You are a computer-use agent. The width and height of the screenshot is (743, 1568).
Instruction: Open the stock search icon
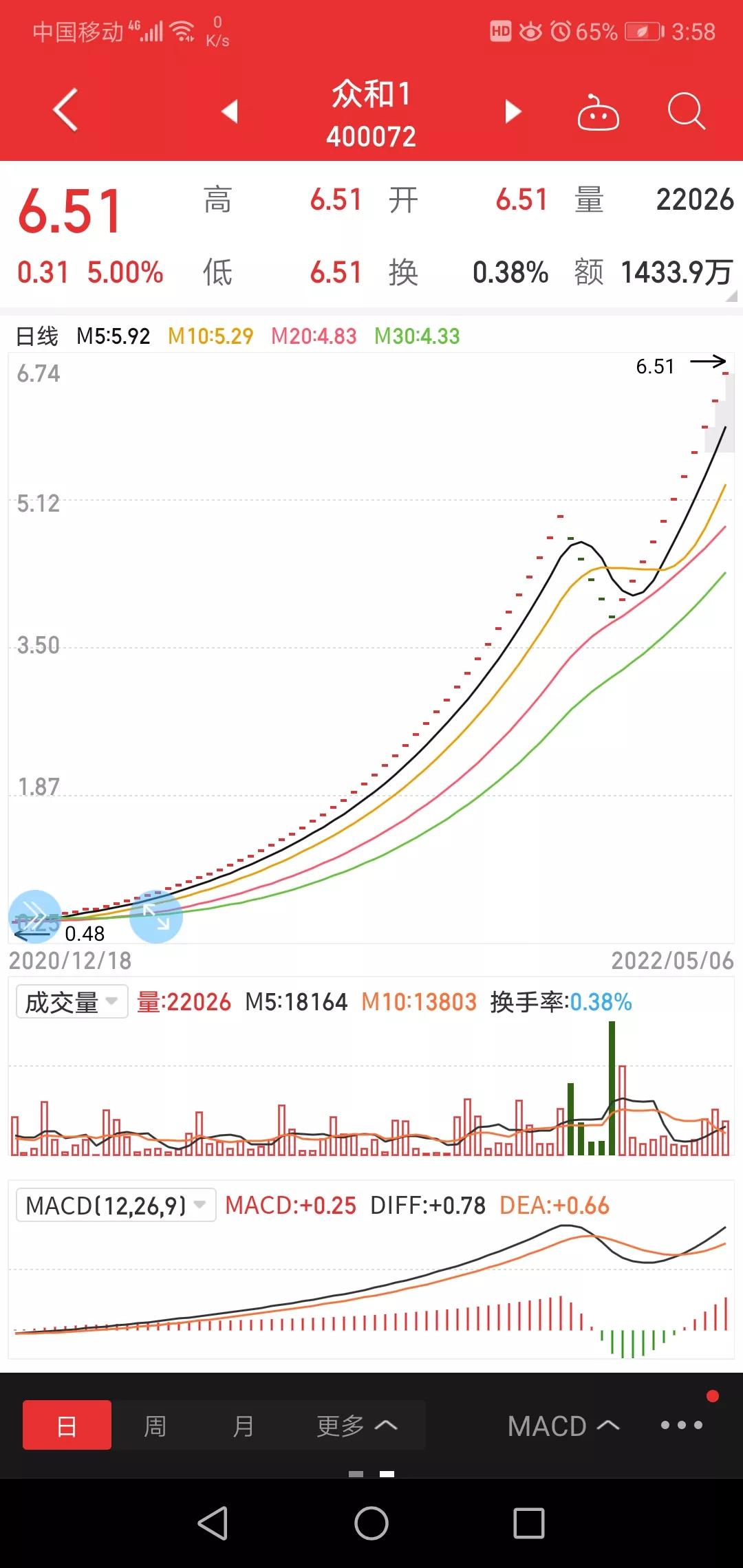(x=685, y=111)
